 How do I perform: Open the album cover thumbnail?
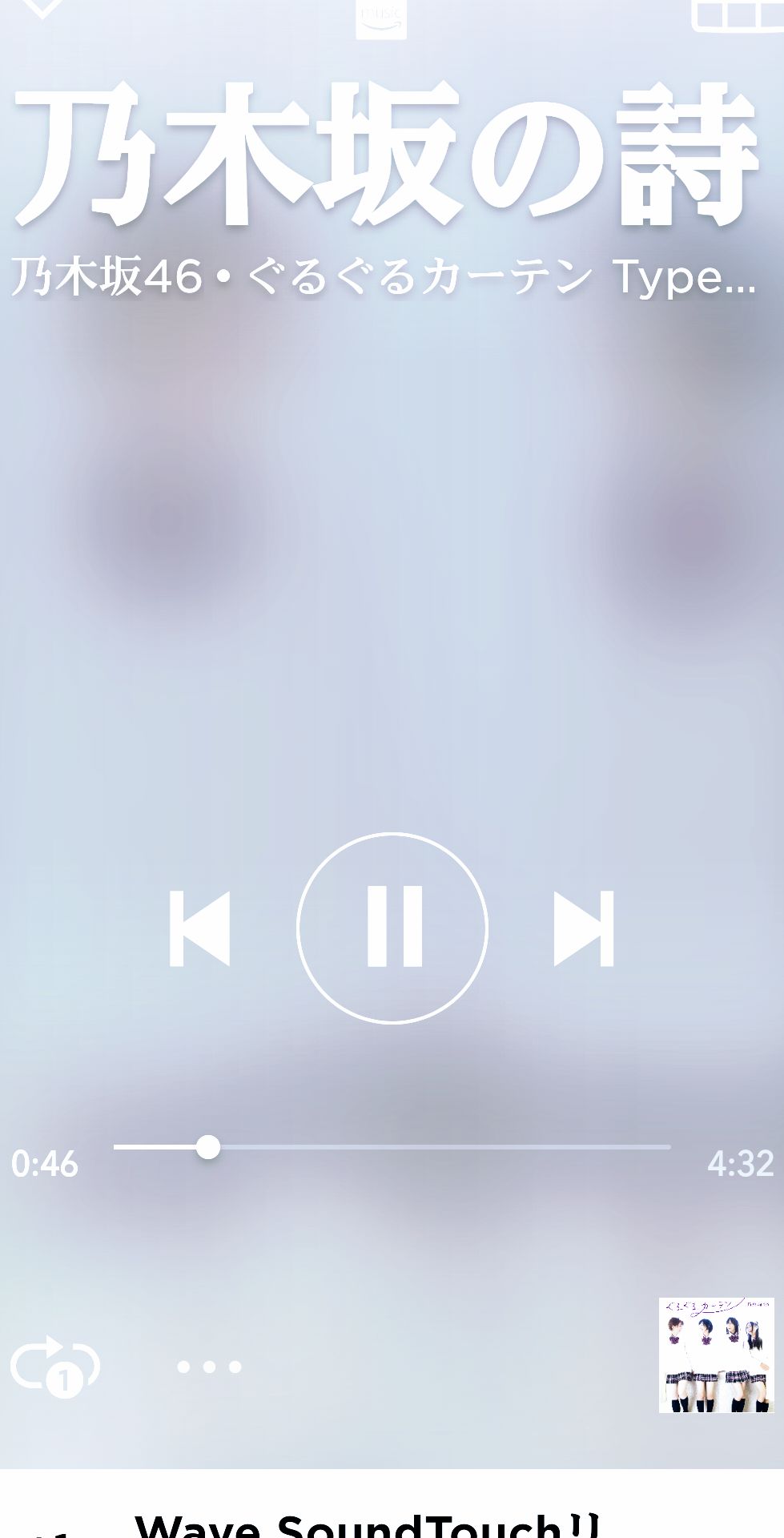(716, 1355)
